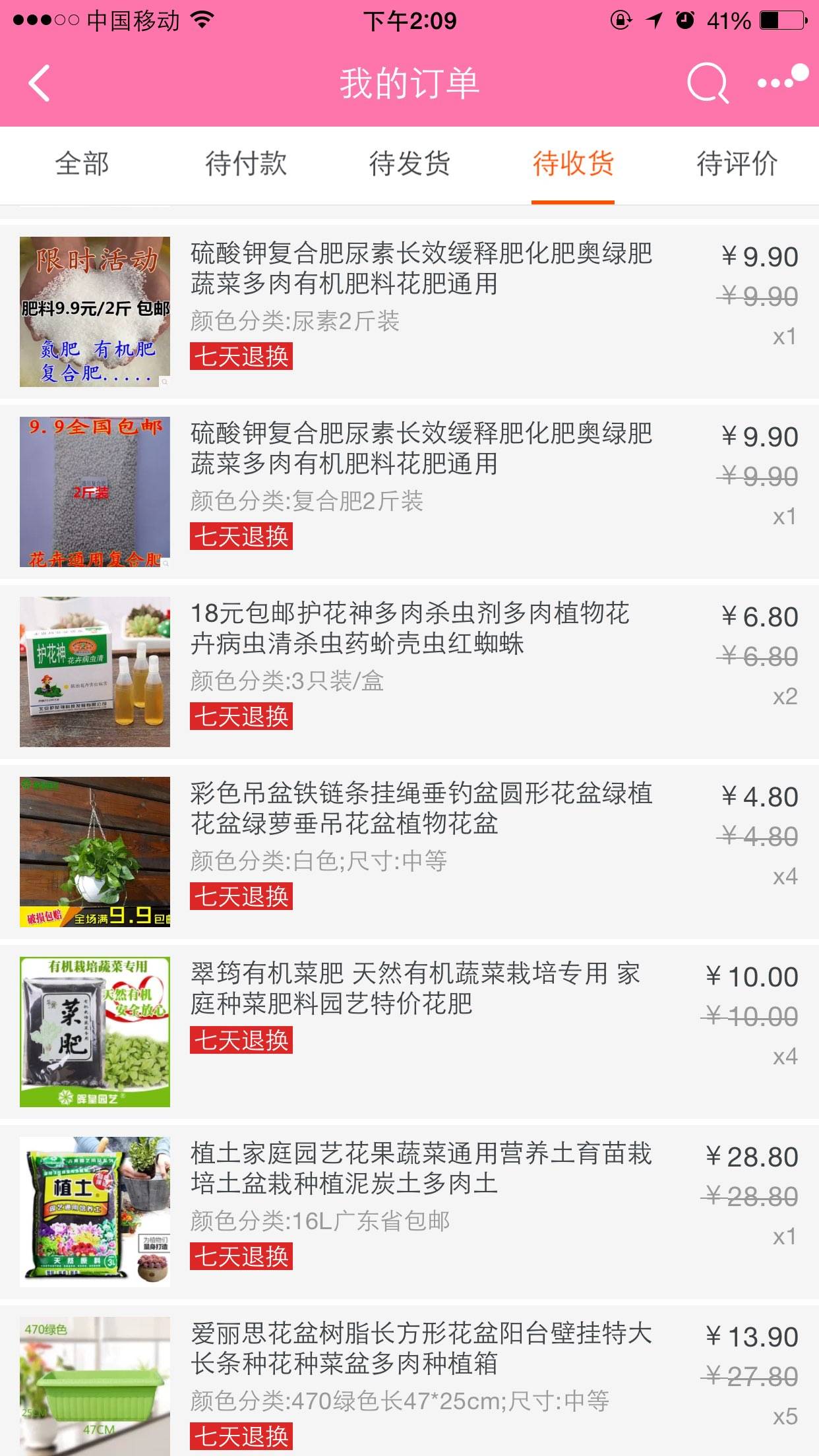
Task: Switch to the 全部 tab
Action: [82, 164]
